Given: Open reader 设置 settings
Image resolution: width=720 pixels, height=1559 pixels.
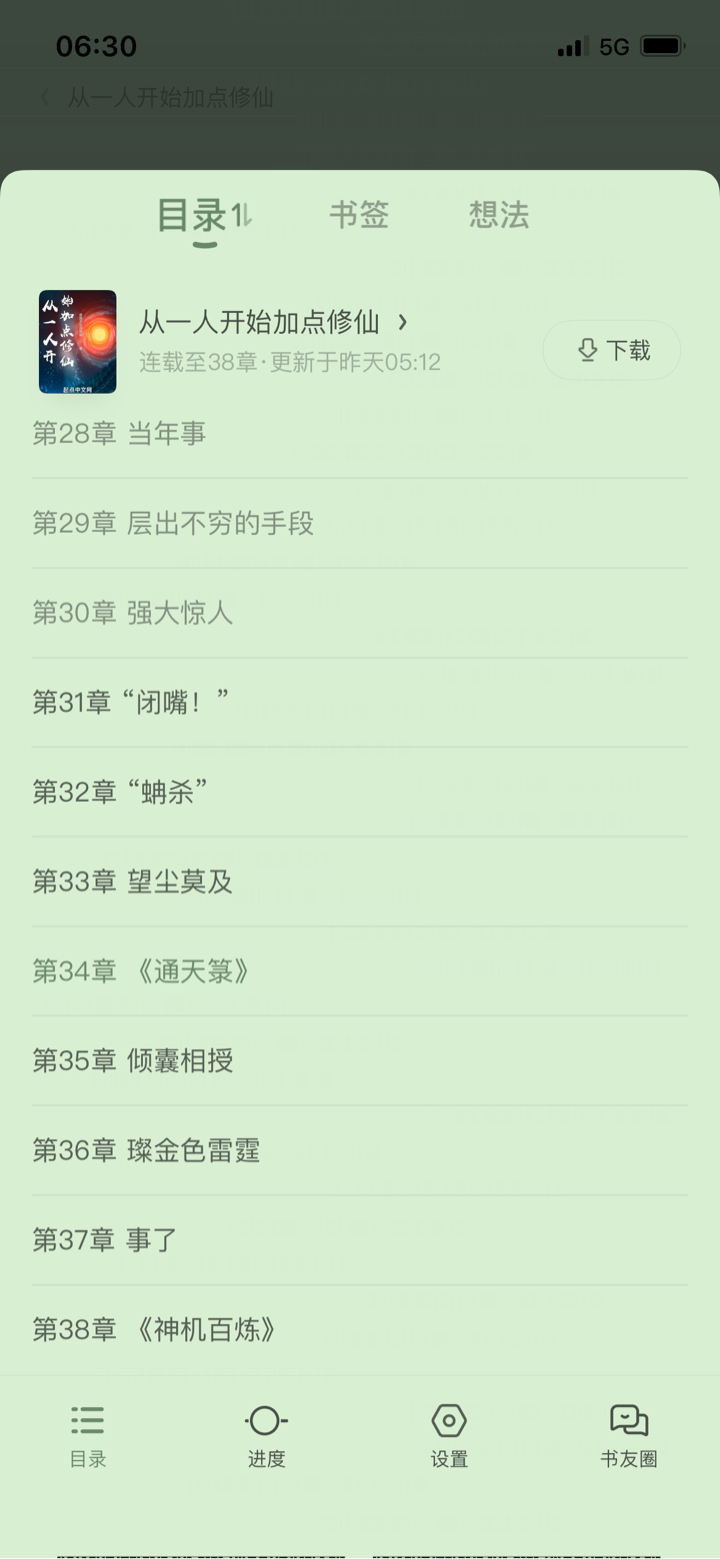Looking at the screenshot, I should coord(449,1436).
